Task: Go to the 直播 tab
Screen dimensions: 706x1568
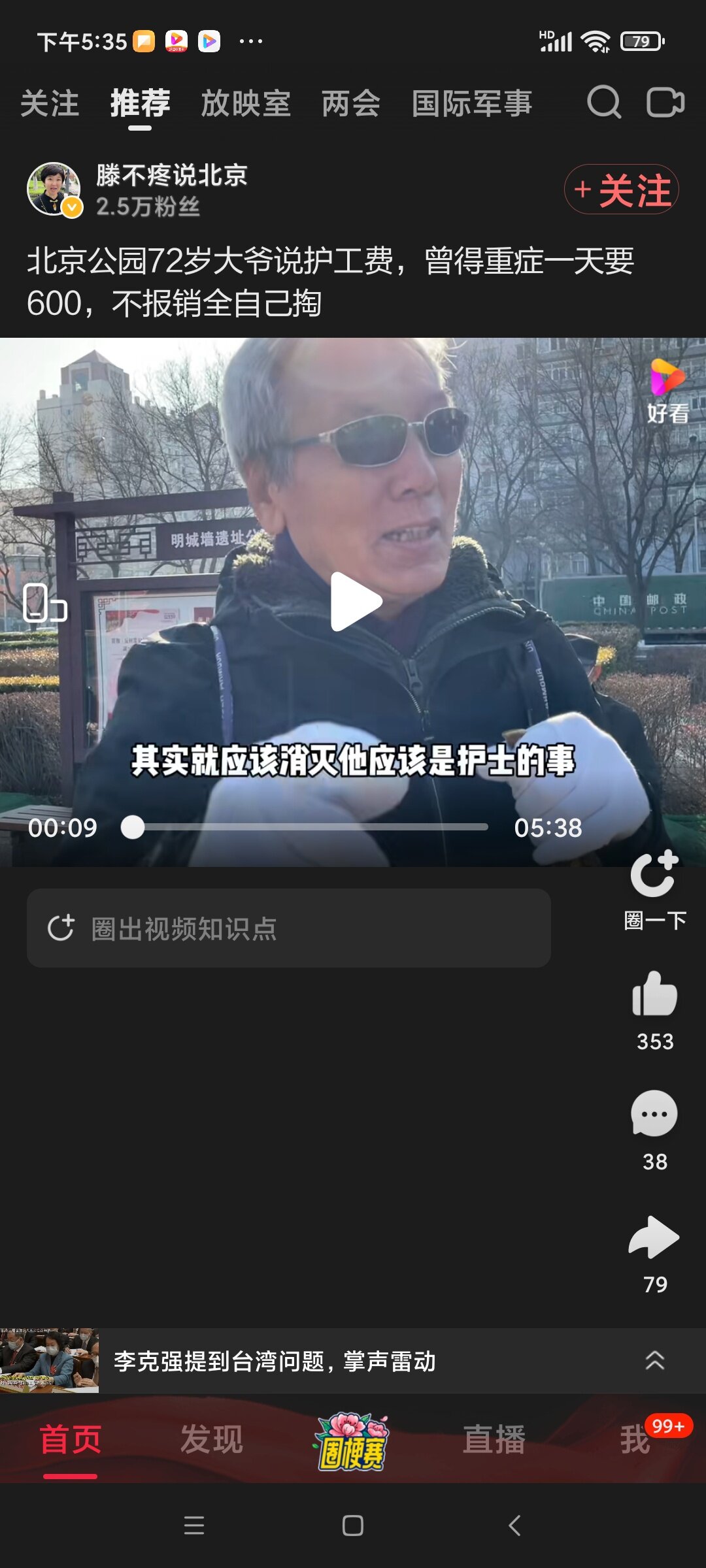Action: point(494,1439)
